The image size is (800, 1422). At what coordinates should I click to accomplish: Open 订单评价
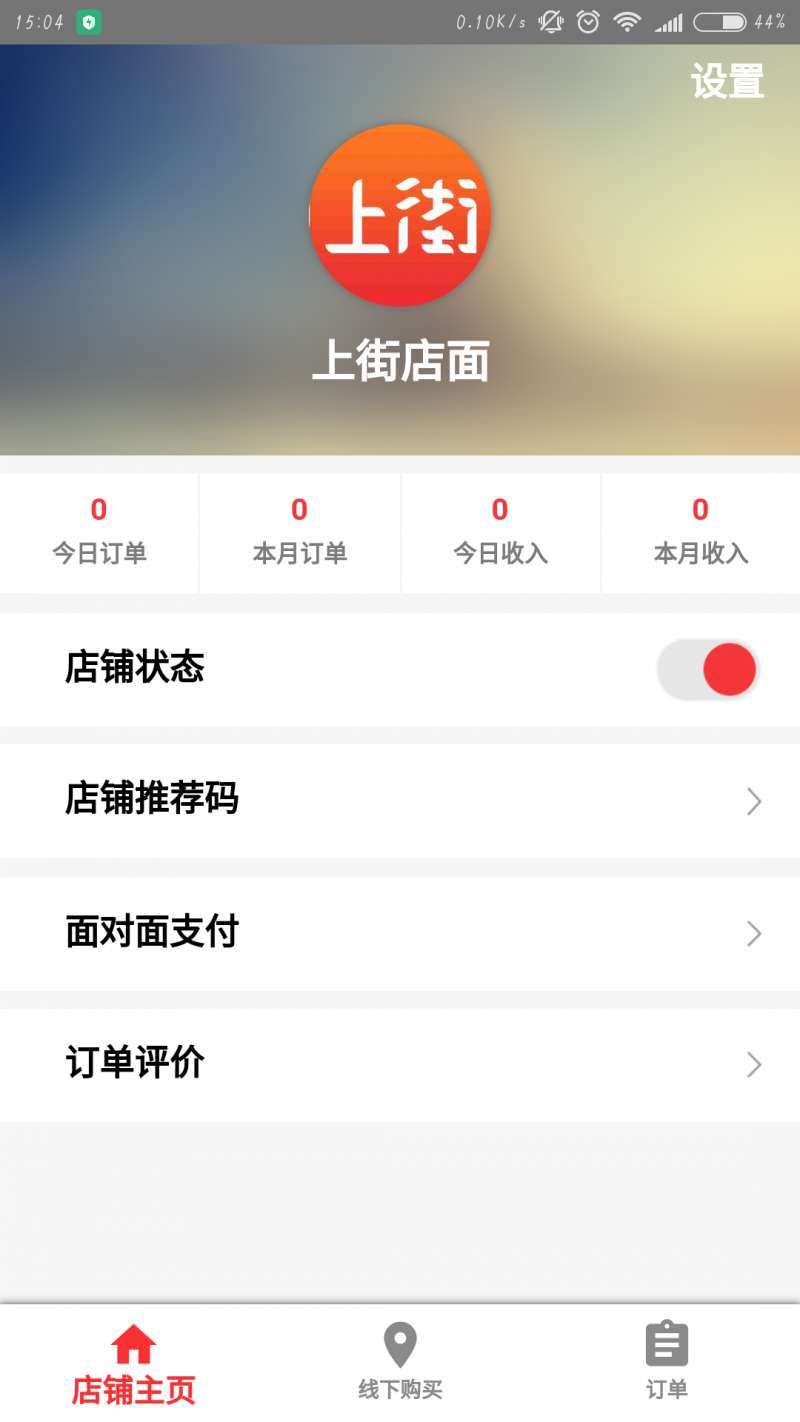coord(400,1064)
